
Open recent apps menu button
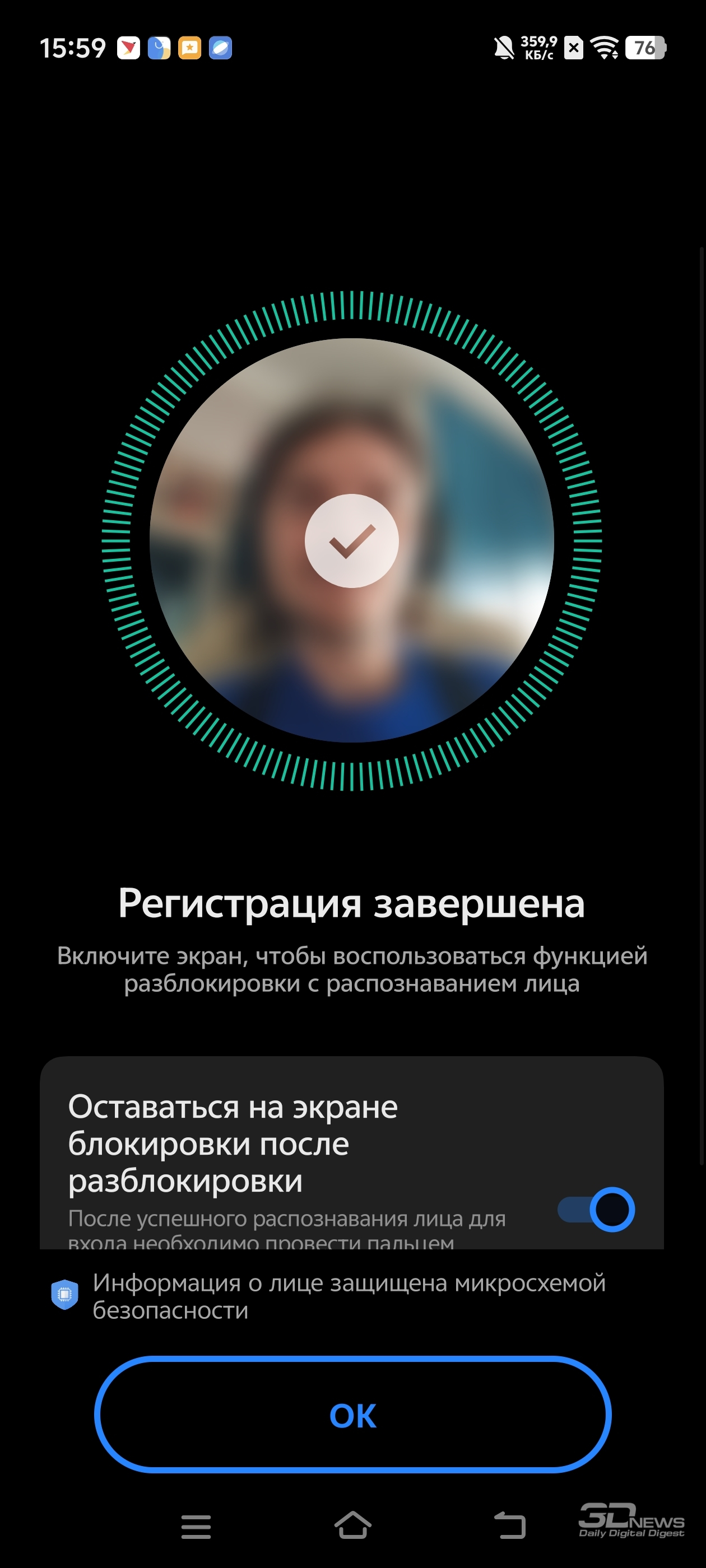[196, 1527]
